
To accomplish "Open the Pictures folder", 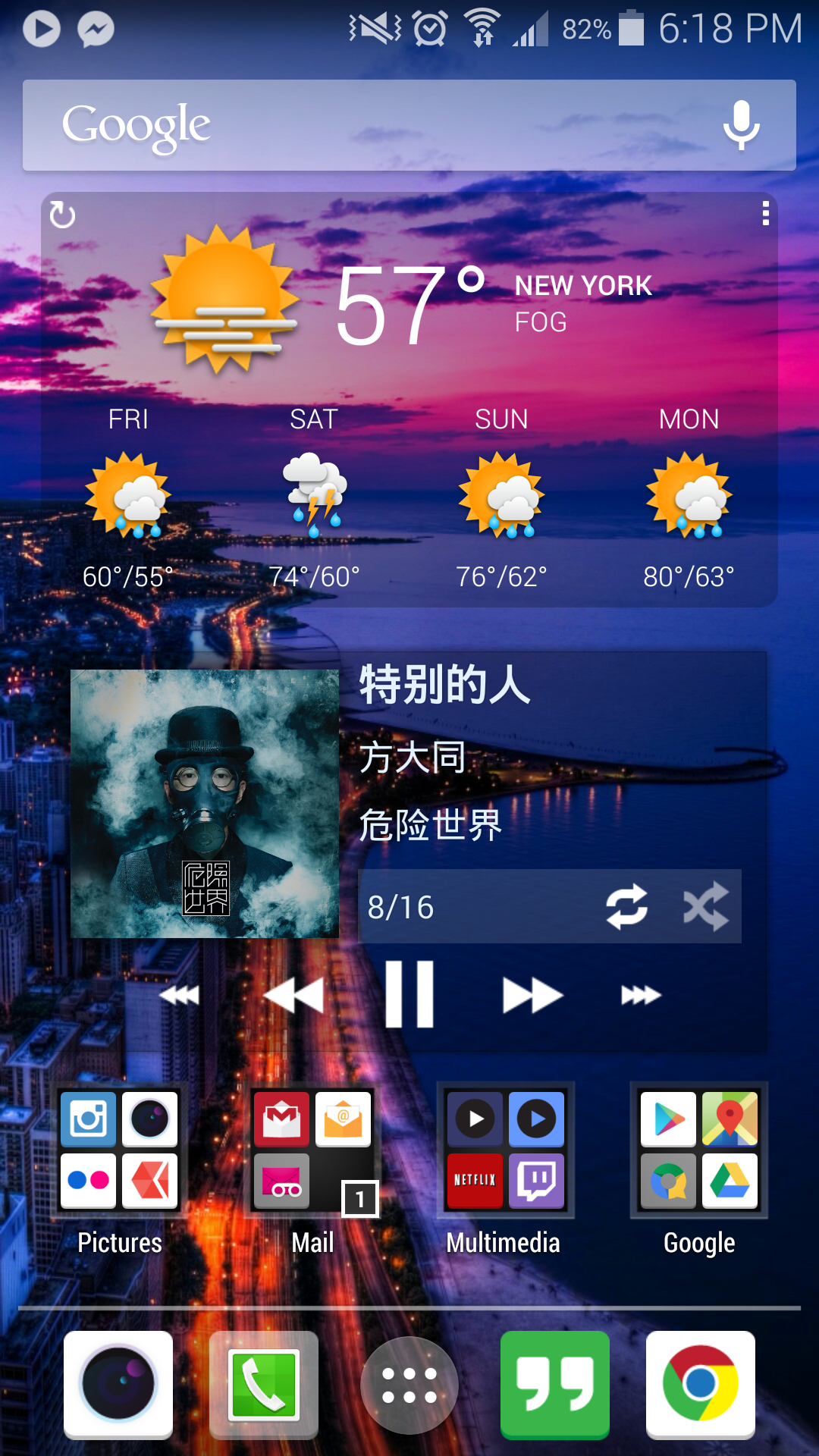I will click(119, 1150).
